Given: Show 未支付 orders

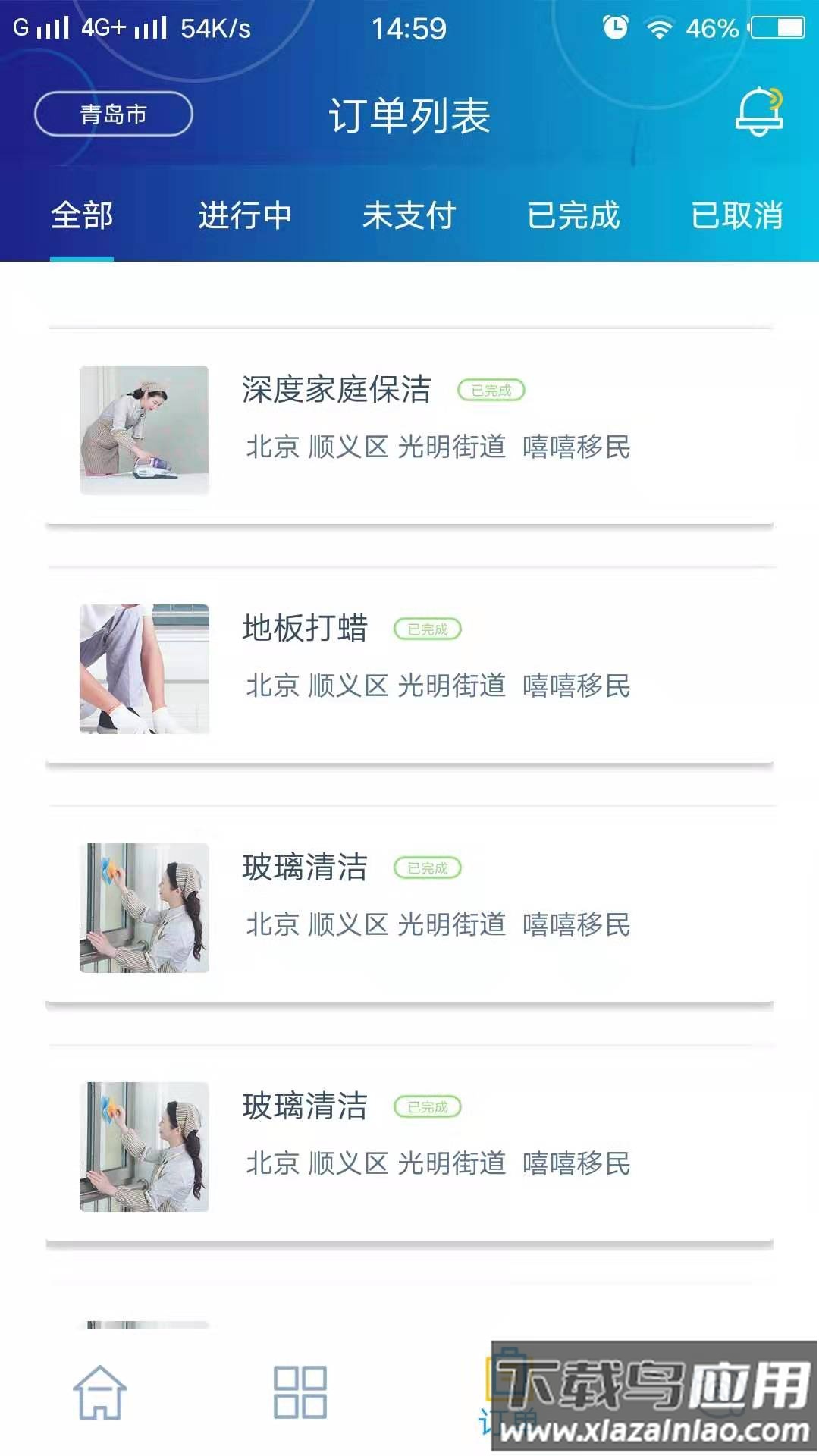Looking at the screenshot, I should 409,215.
